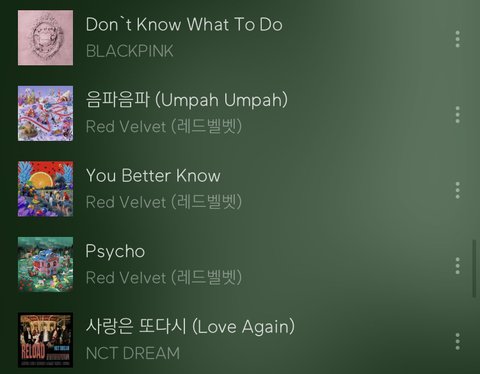Open options for Don't Know What To Do

click(x=458, y=39)
